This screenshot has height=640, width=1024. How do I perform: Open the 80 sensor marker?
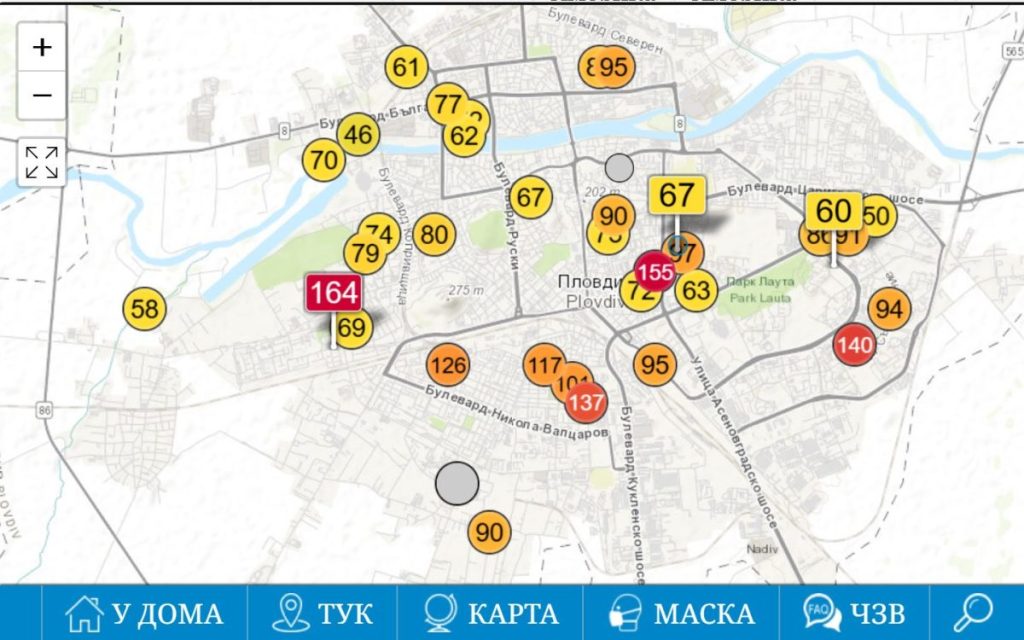pyautogui.click(x=434, y=235)
